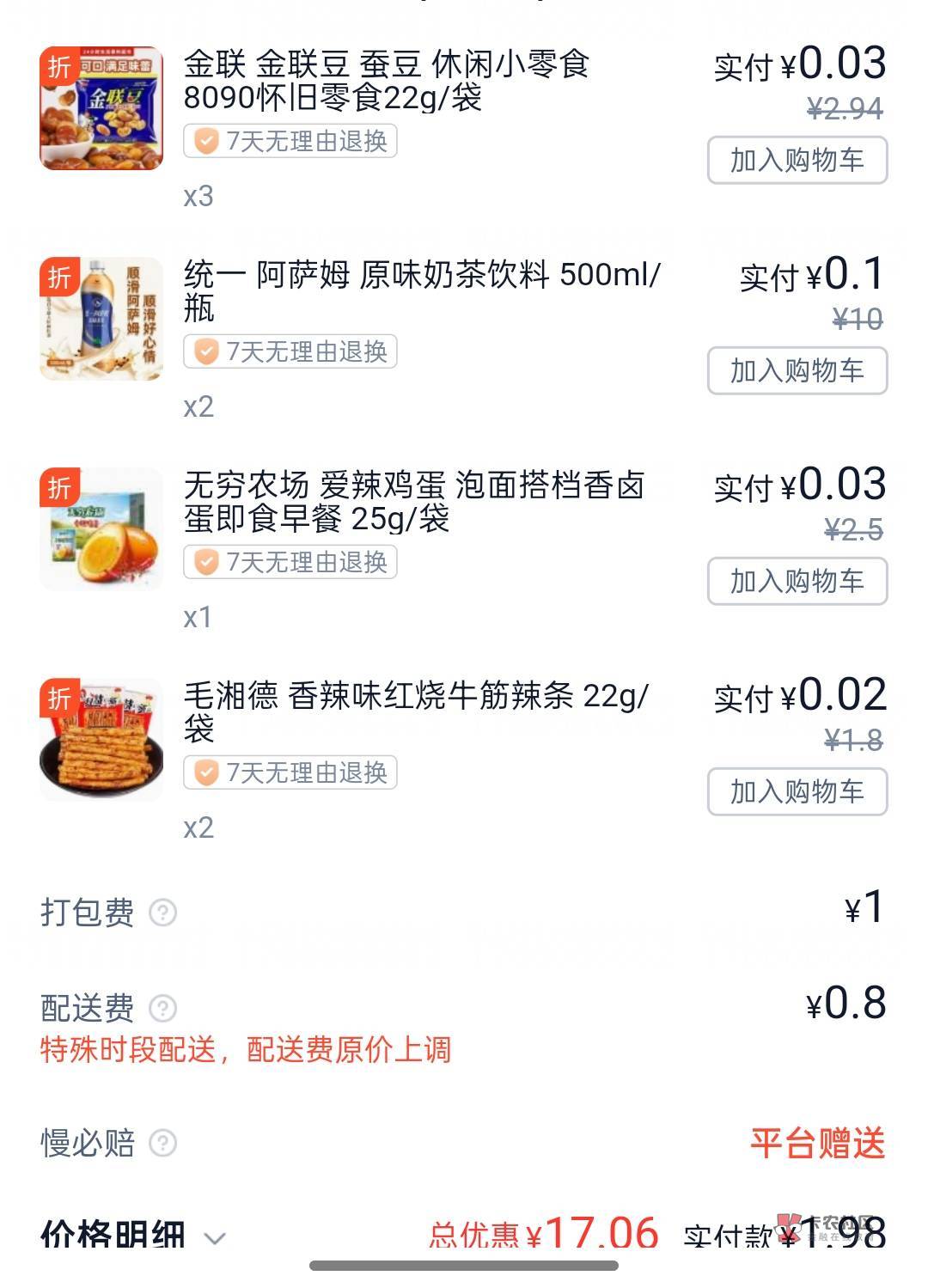Open the 毛湘德 辣条 product image
The width and height of the screenshot is (928, 1288).
[x=101, y=740]
